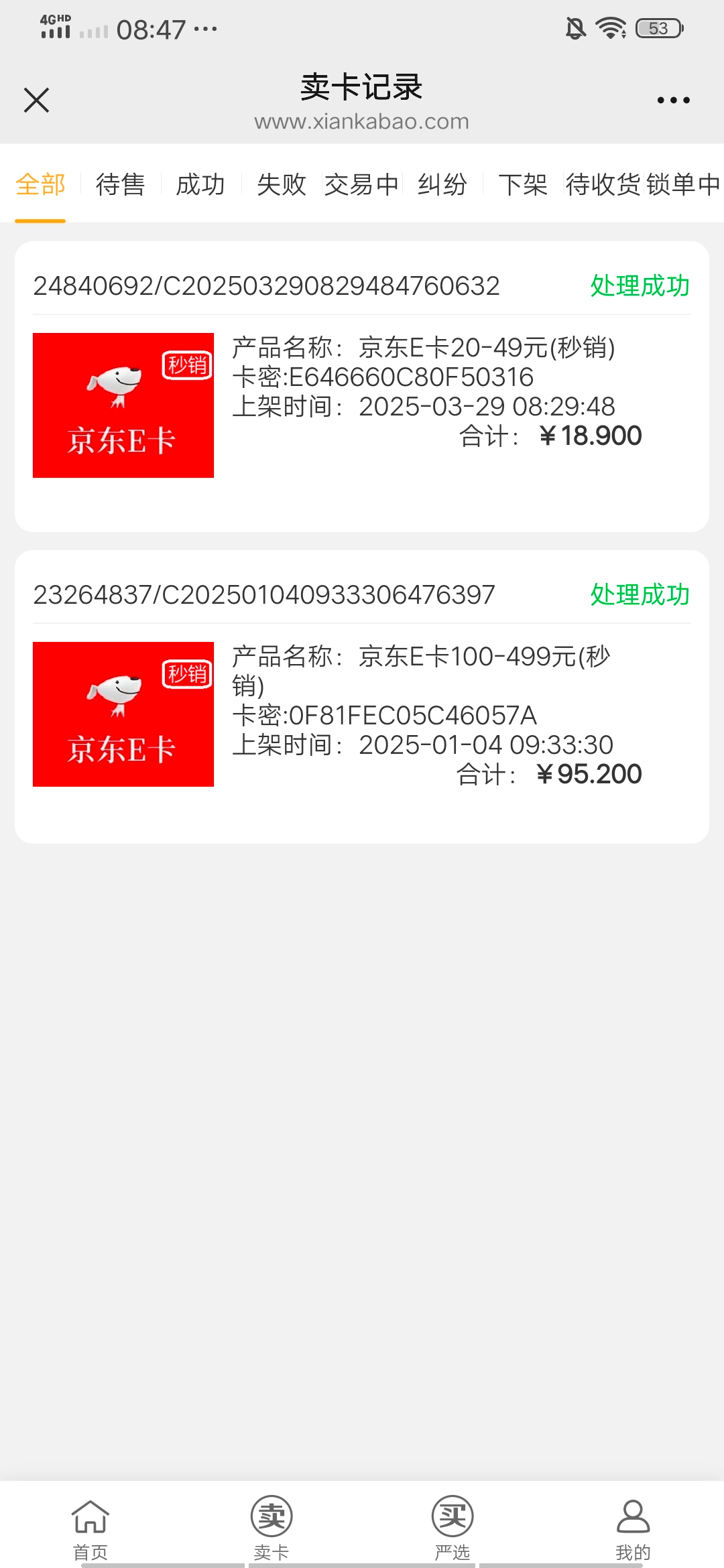Close the 卖卡记录 page
The image size is (724, 1568).
[x=36, y=101]
